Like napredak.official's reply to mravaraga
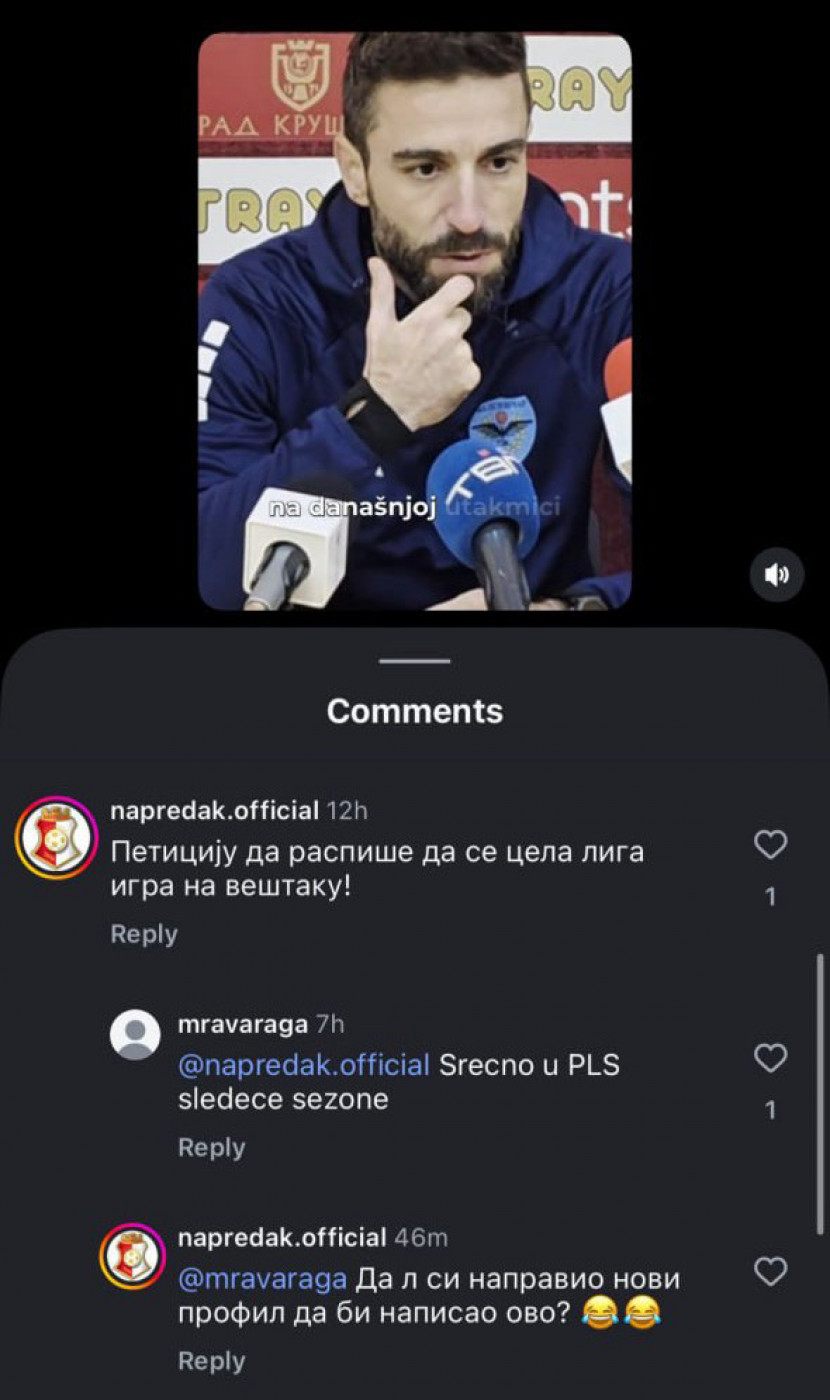Image resolution: width=830 pixels, height=1400 pixels. (x=770, y=1272)
